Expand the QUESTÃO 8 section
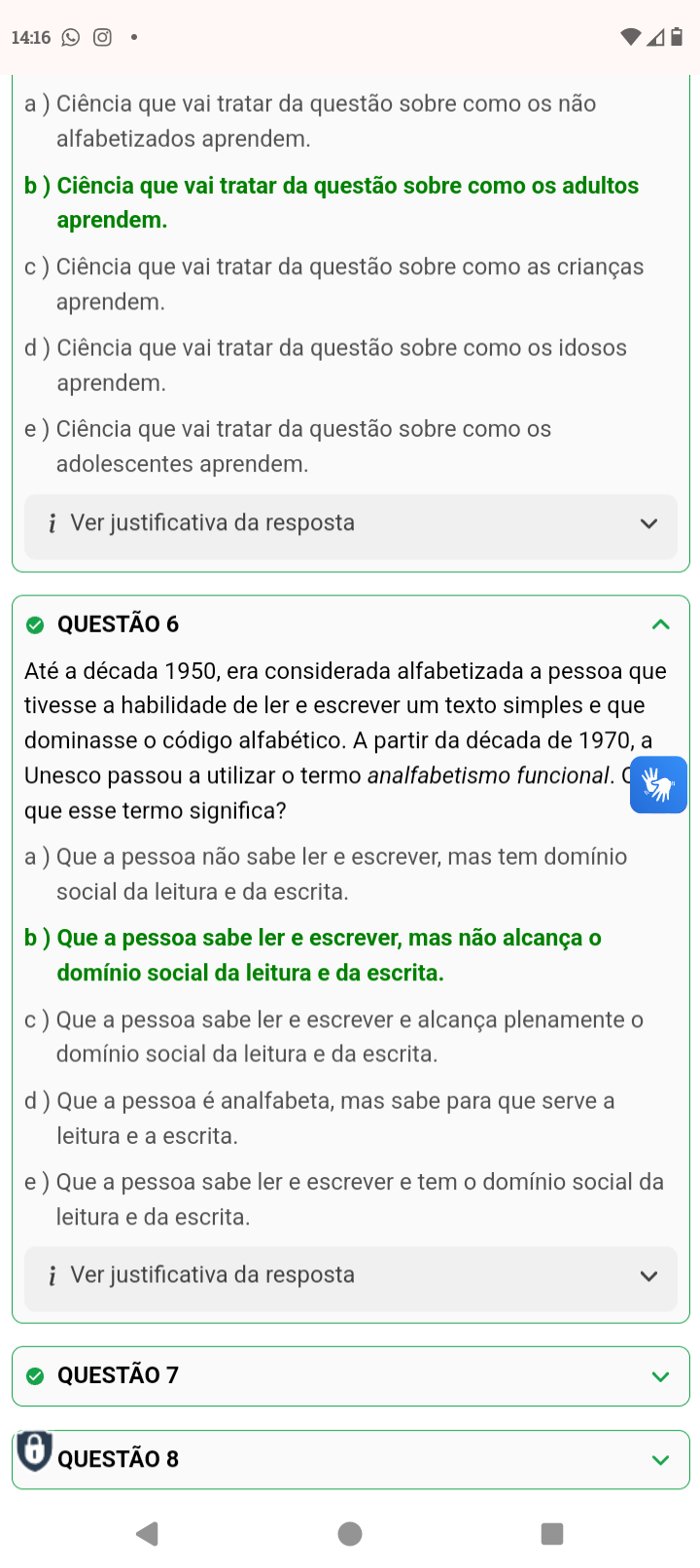 coord(660,1460)
